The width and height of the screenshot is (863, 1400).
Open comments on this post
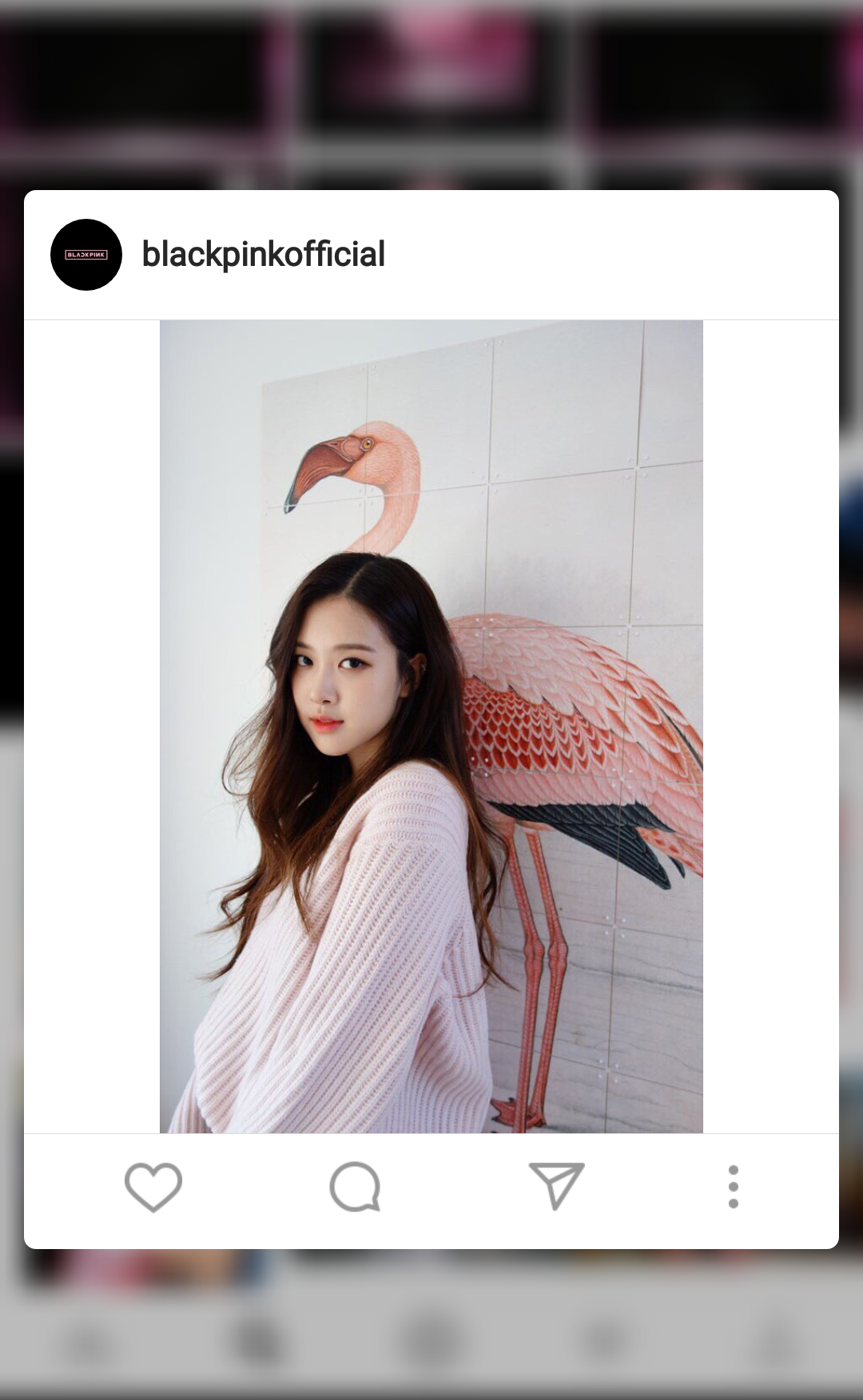(355, 1187)
